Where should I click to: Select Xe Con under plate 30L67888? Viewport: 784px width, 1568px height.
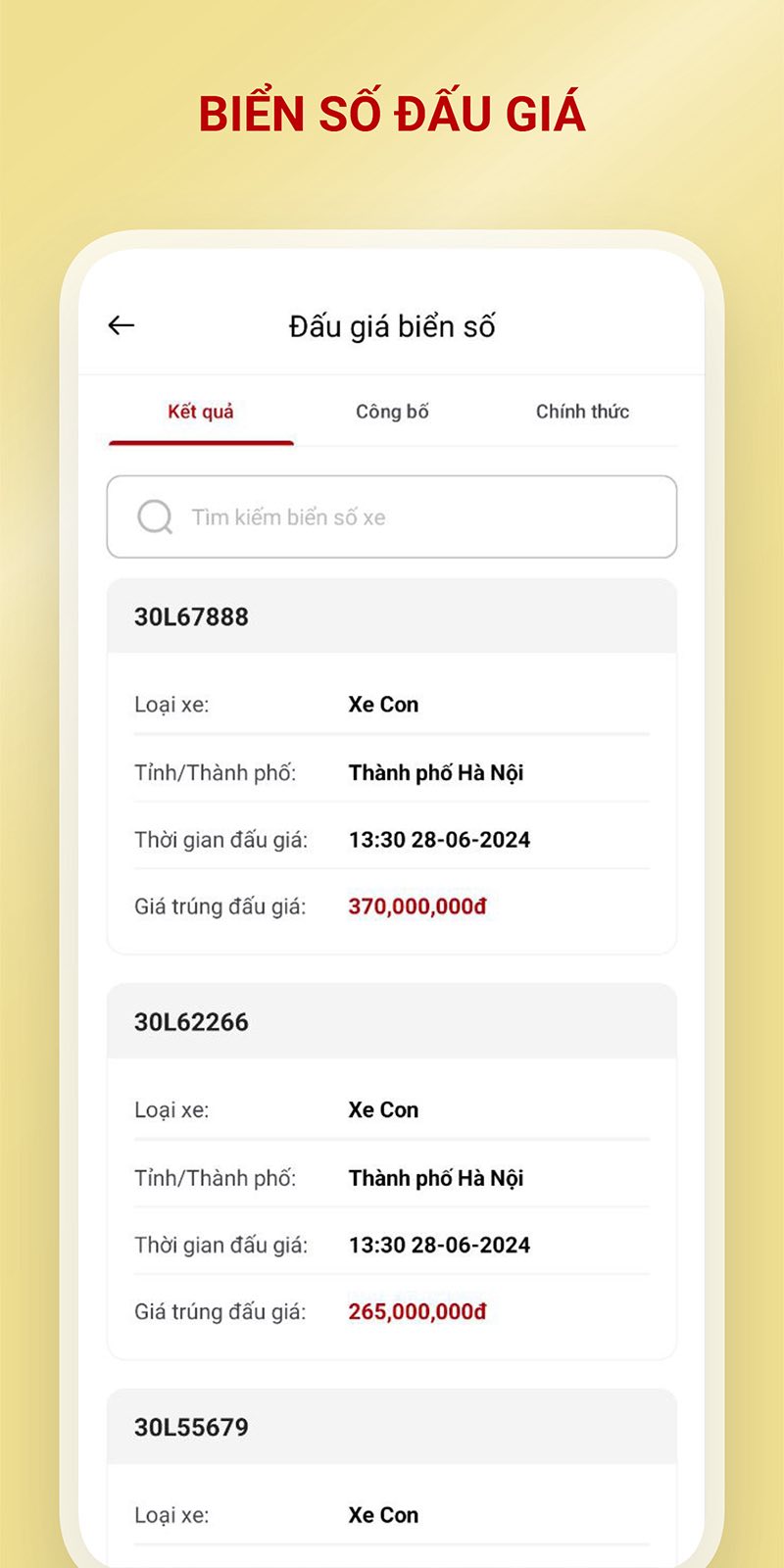pos(383,704)
